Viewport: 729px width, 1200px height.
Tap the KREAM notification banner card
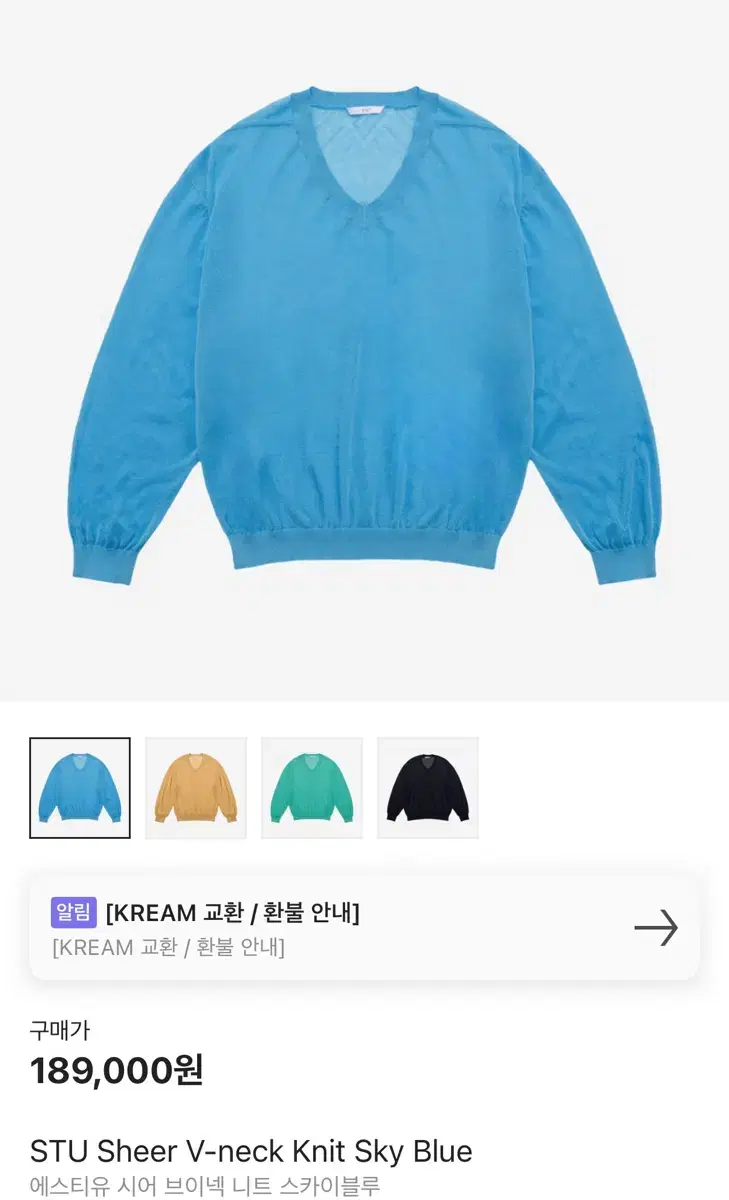pyautogui.click(x=364, y=928)
